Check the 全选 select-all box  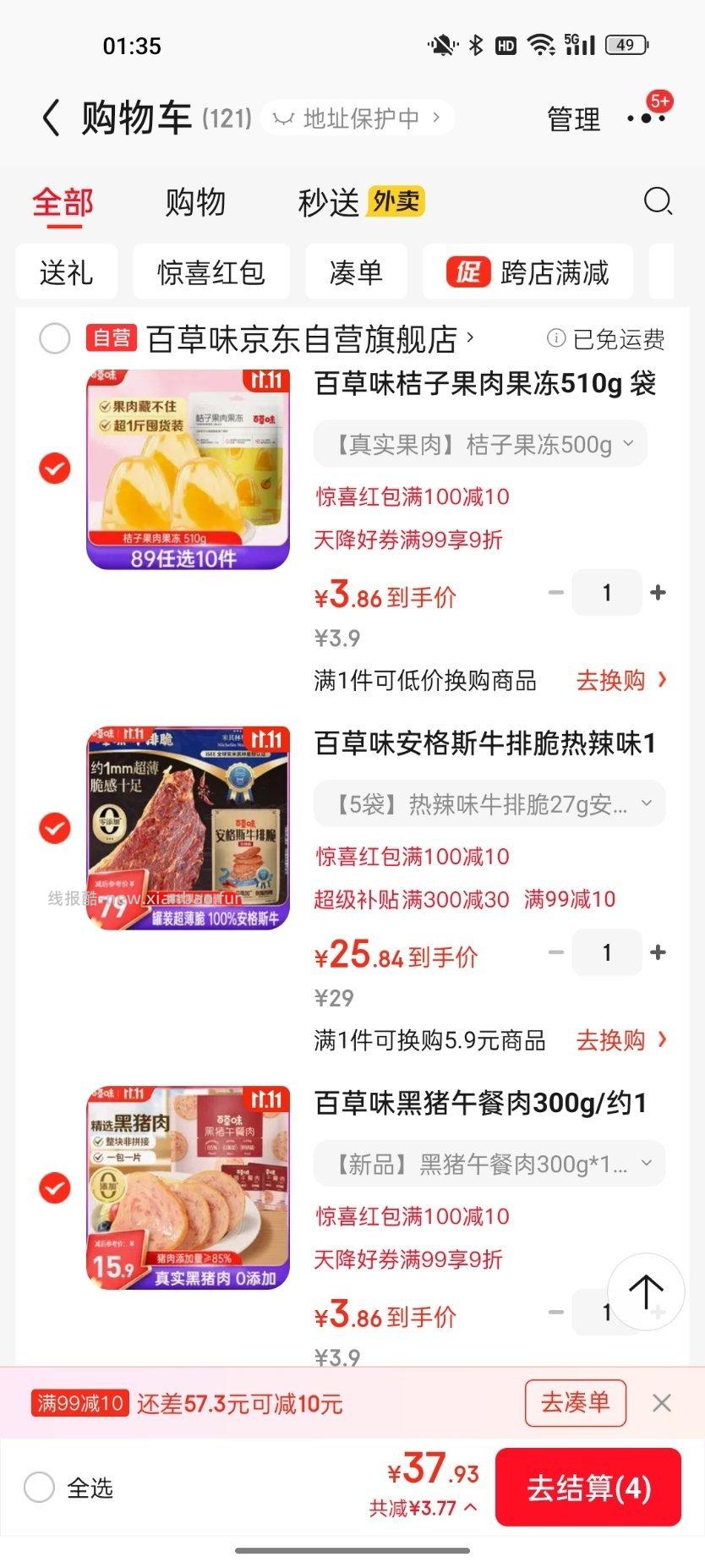40,1487
